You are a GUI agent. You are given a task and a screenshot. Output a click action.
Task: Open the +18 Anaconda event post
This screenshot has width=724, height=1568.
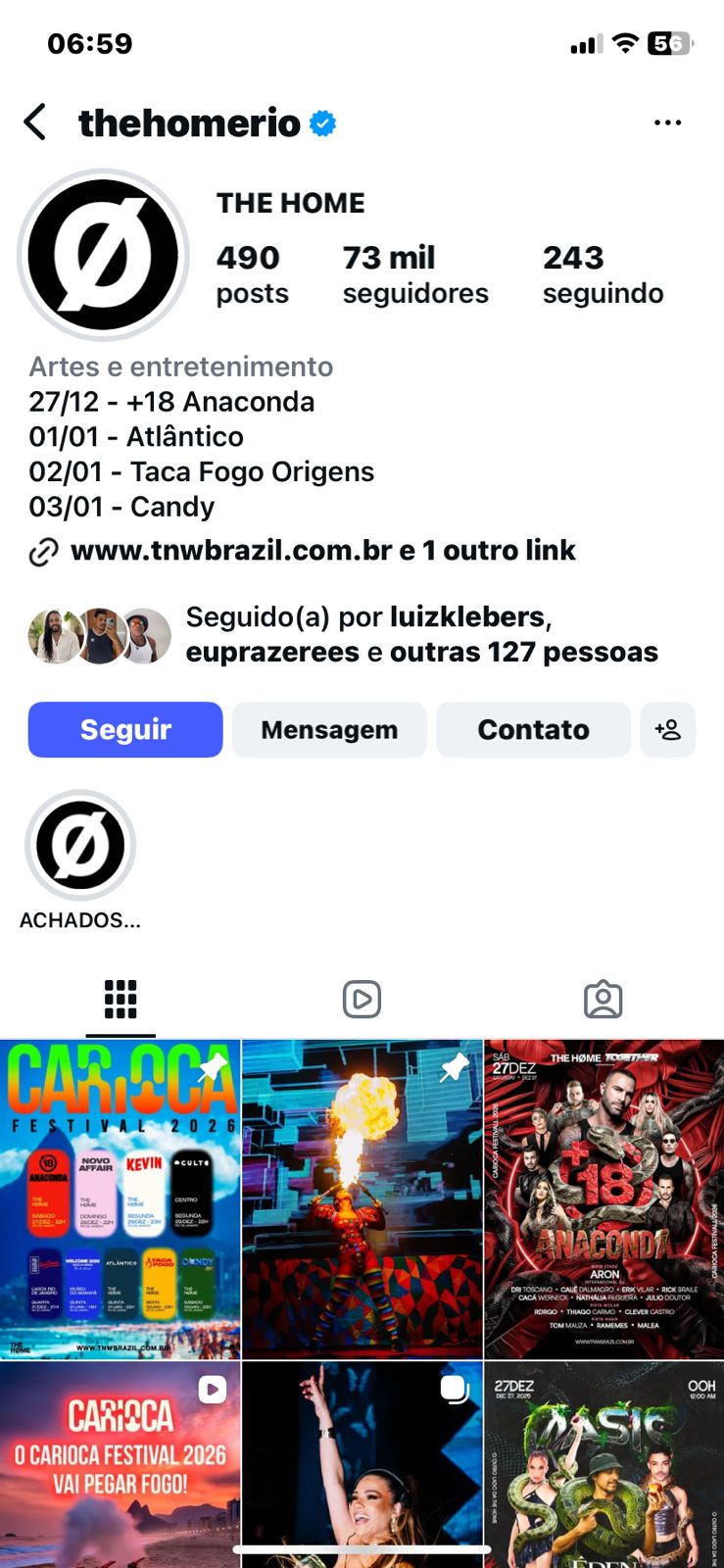pos(603,1199)
